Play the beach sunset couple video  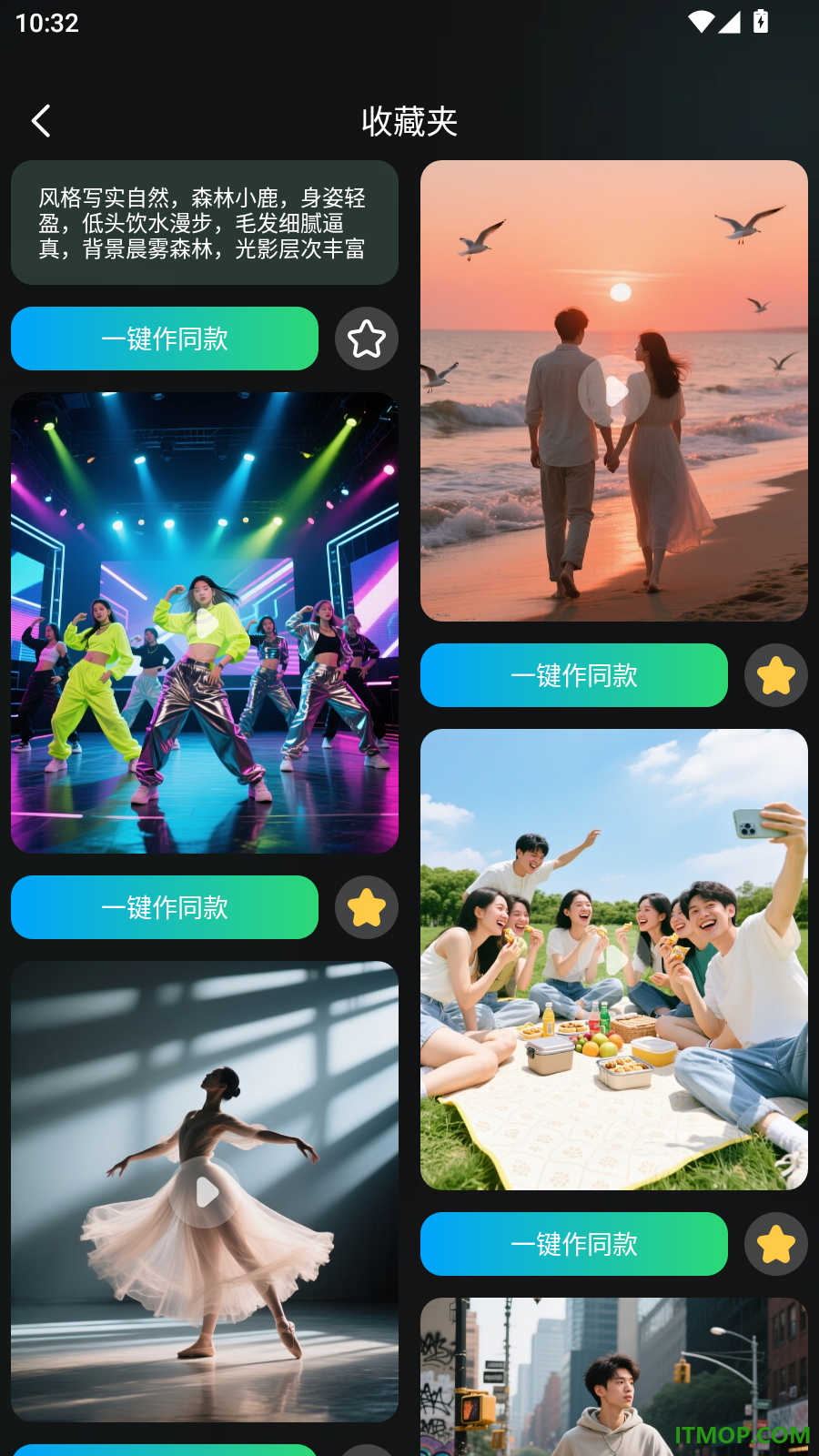pyautogui.click(x=614, y=390)
